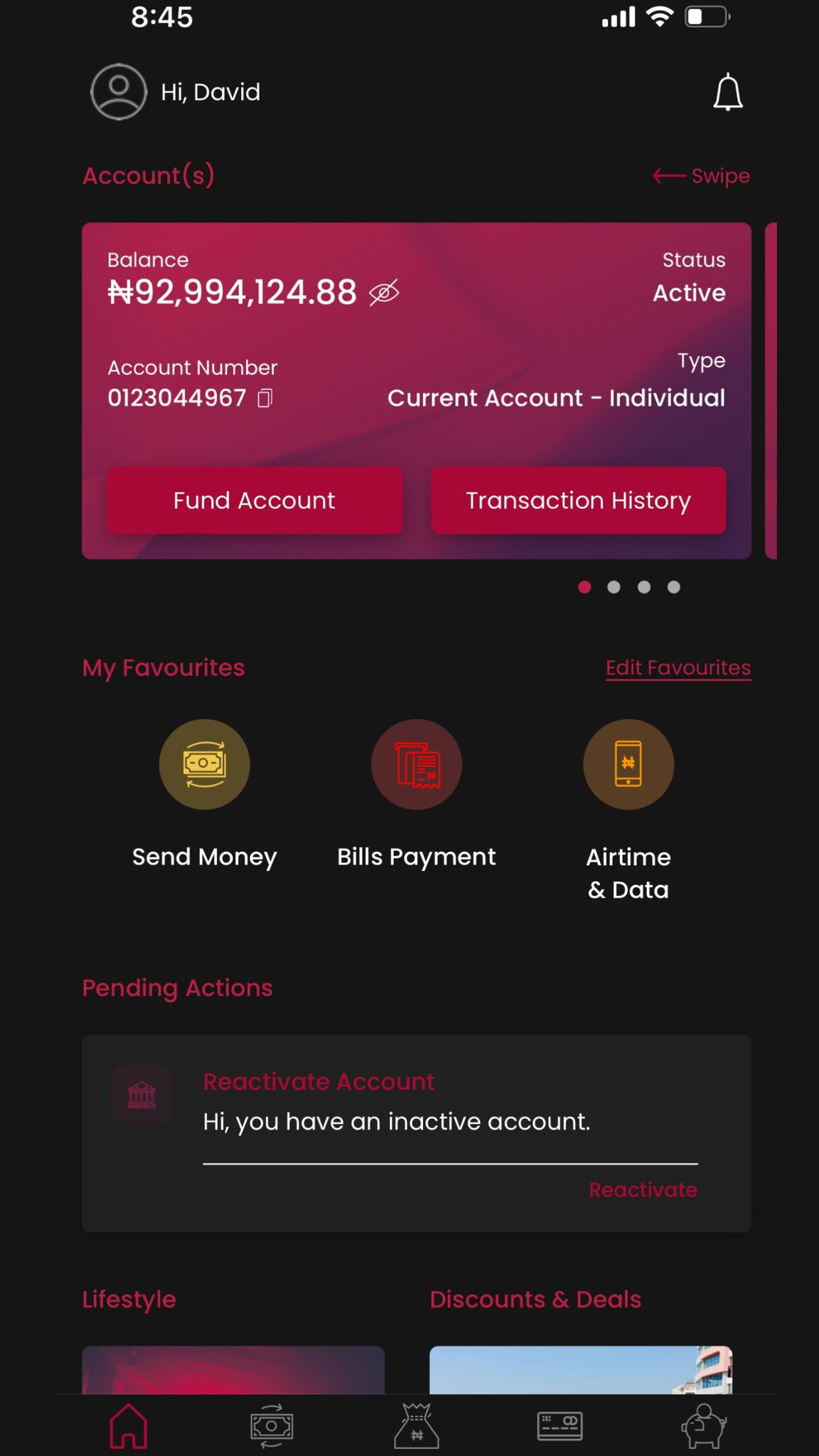Open the notifications bell
The image size is (819, 1456).
click(727, 92)
